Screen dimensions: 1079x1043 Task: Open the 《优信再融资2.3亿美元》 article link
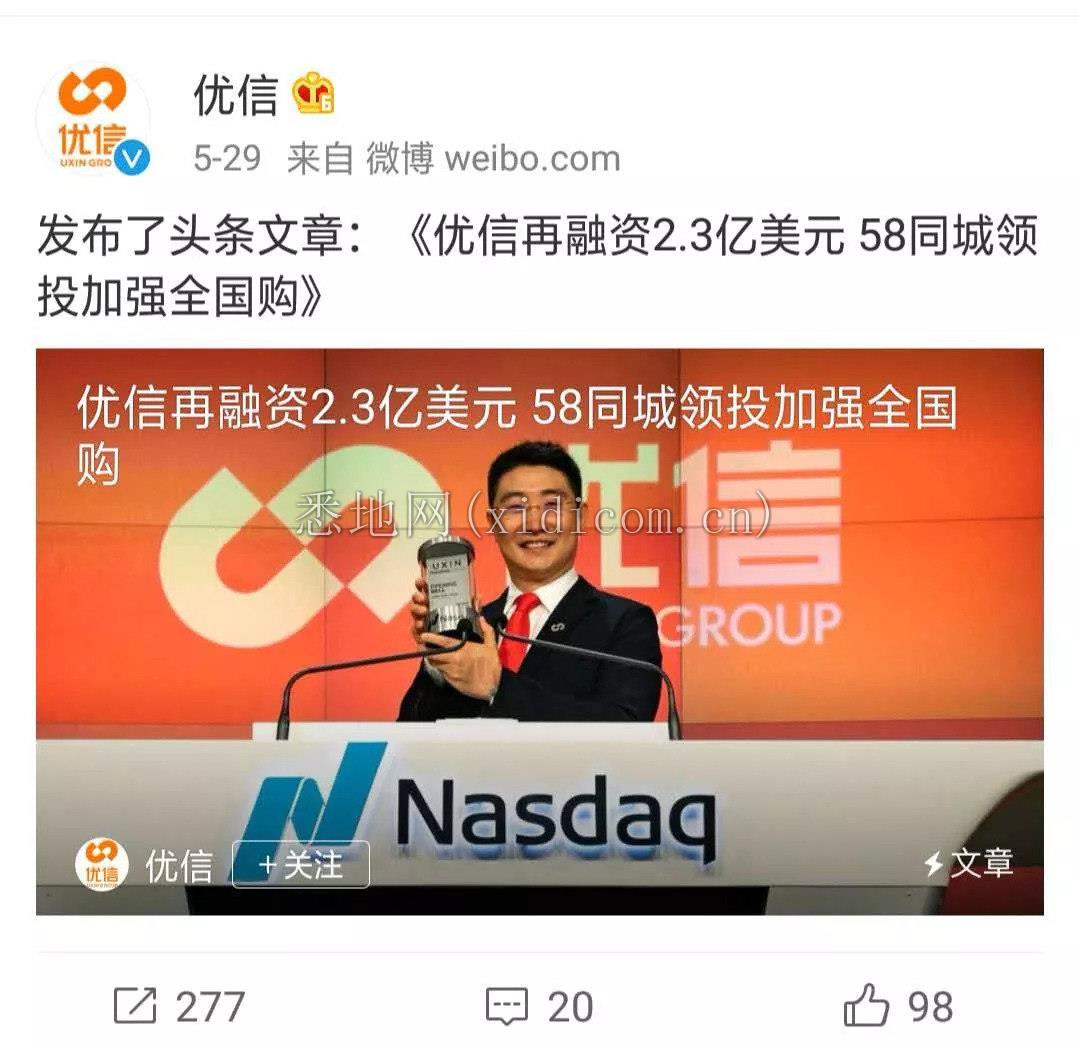click(x=722, y=240)
